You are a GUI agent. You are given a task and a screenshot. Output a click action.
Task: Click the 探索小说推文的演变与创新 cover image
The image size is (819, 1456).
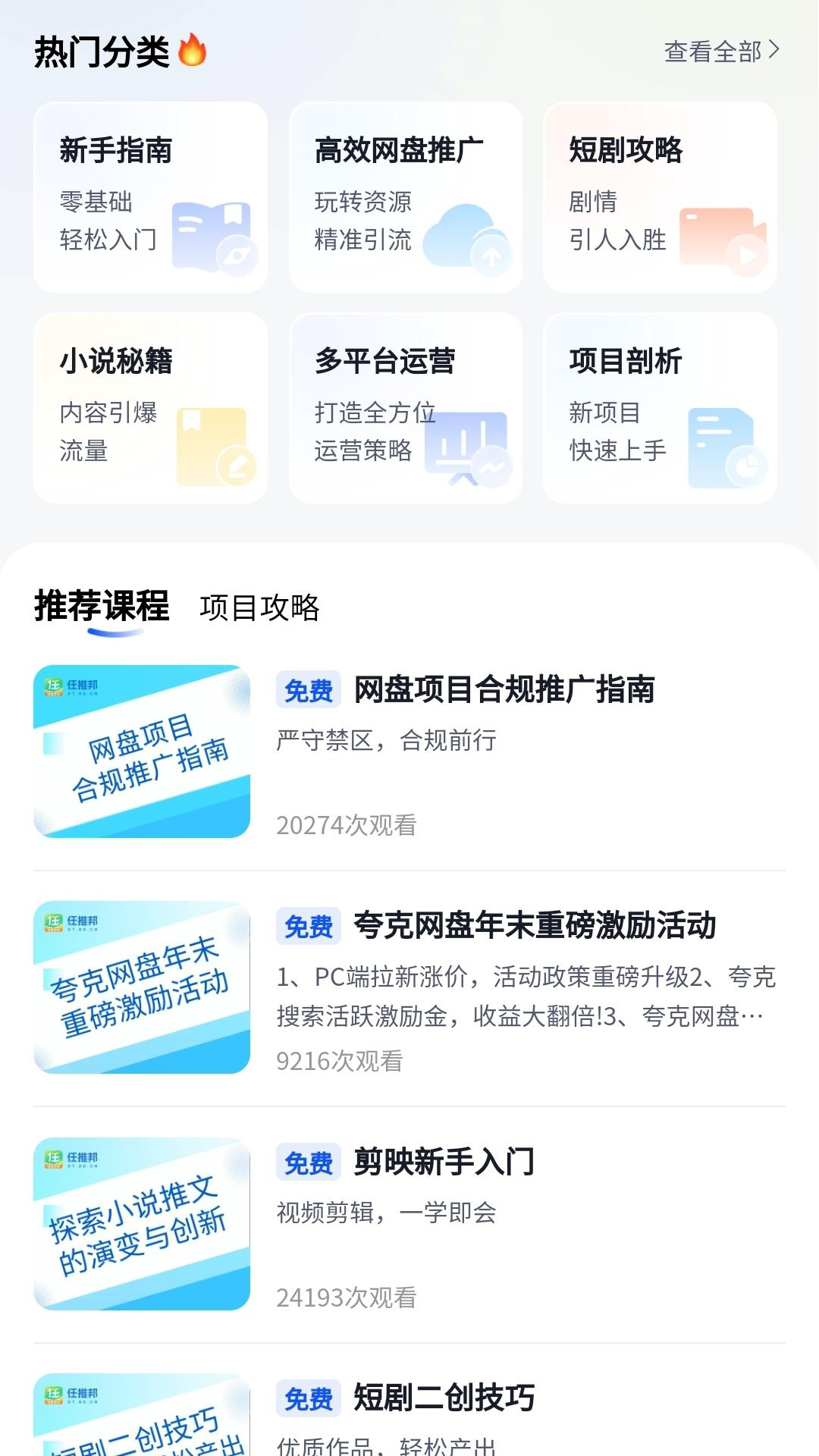click(x=140, y=1222)
